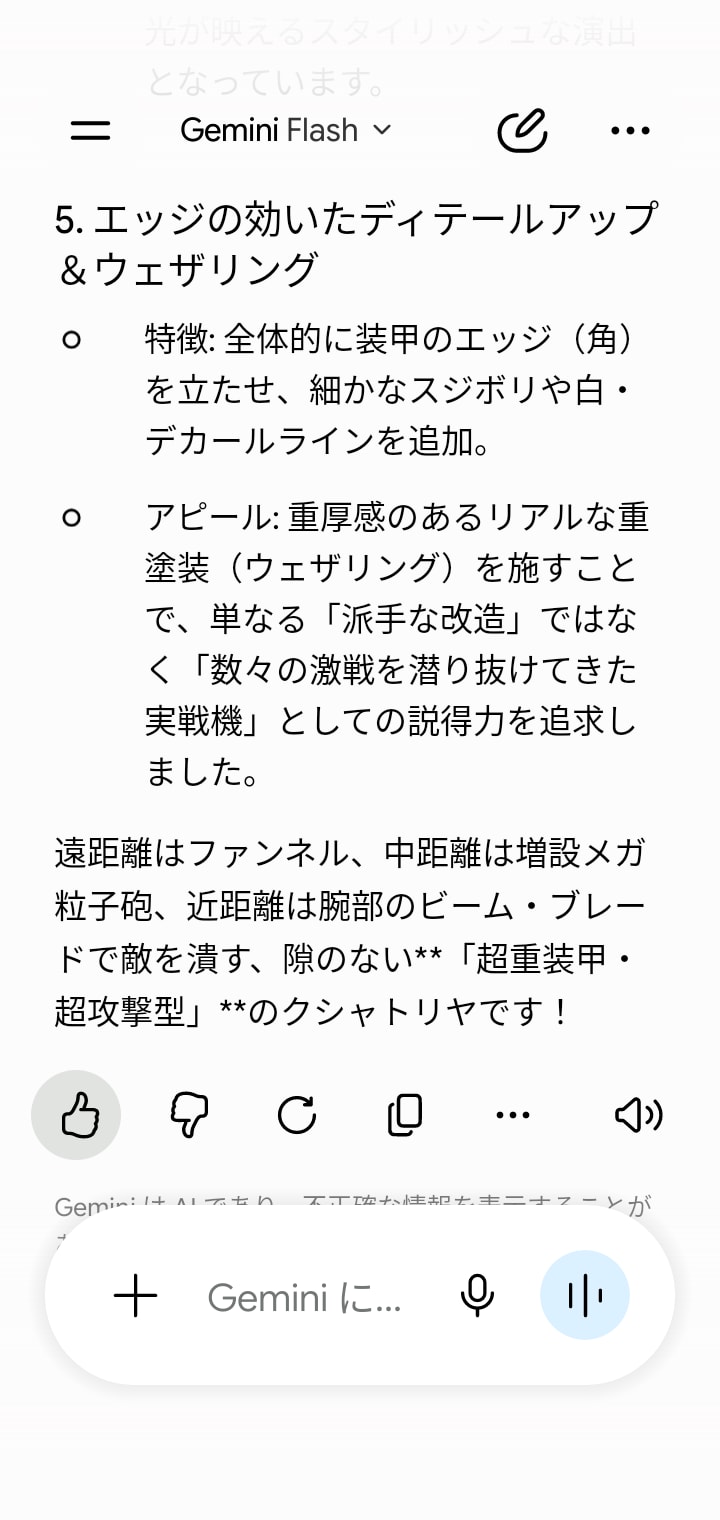
Task: Open the hamburger side menu
Action: pyautogui.click(x=90, y=130)
